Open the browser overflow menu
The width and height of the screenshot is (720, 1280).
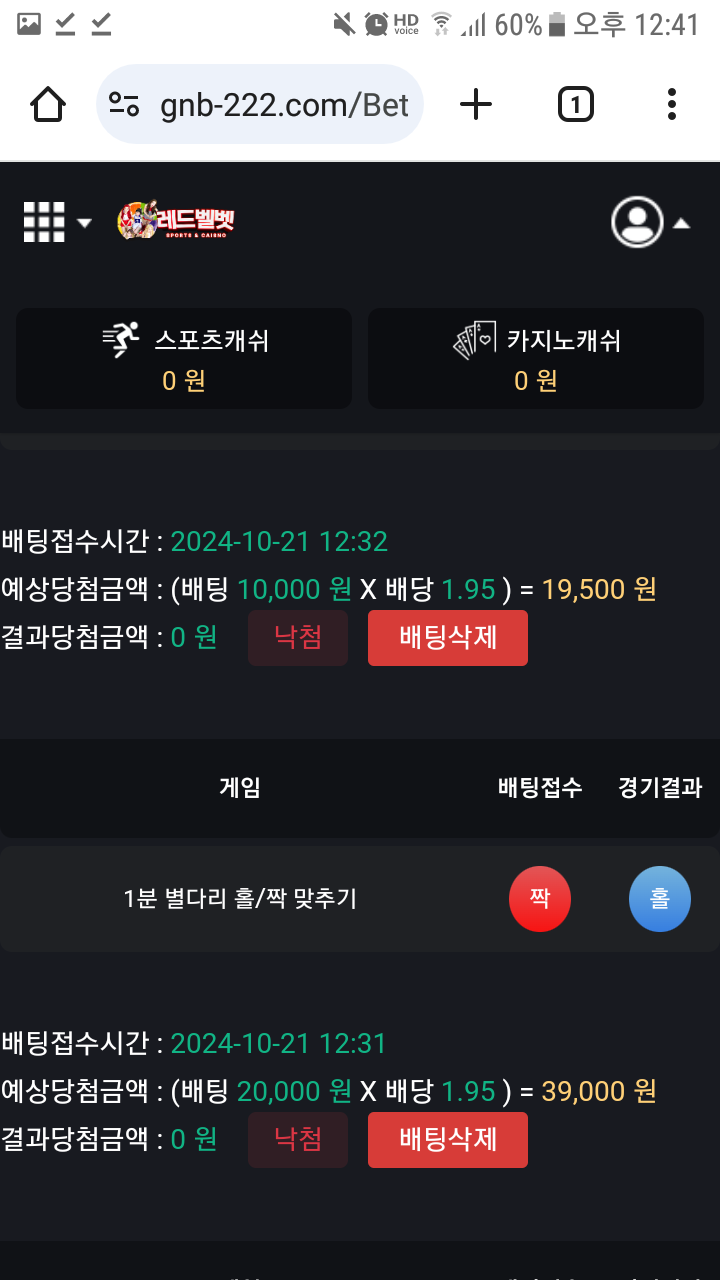(671, 104)
